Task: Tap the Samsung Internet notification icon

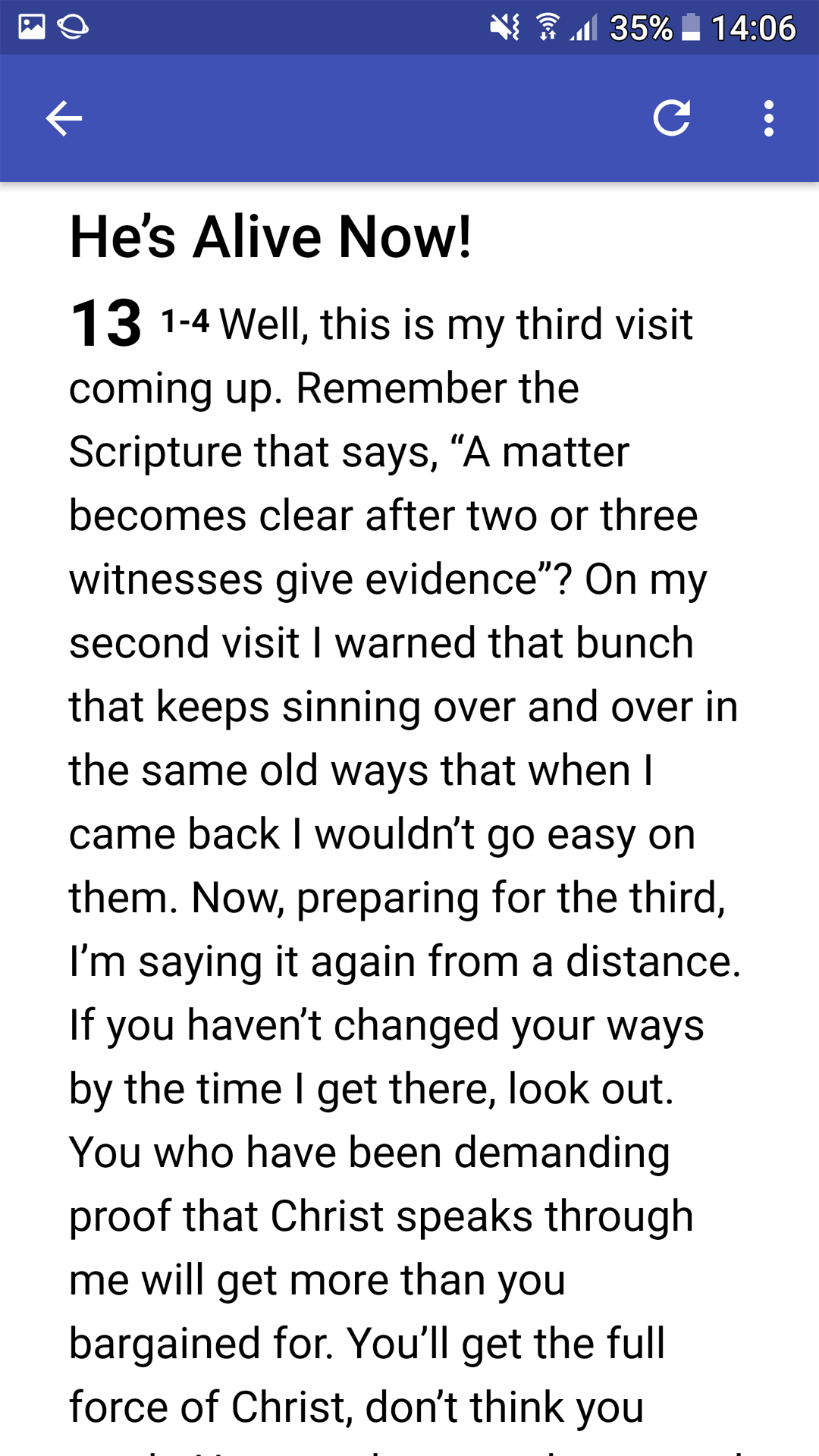Action: point(72,27)
